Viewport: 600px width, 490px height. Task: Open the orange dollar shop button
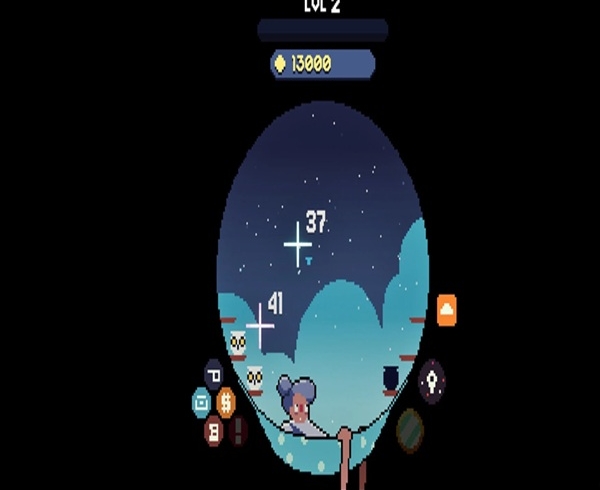(226, 402)
